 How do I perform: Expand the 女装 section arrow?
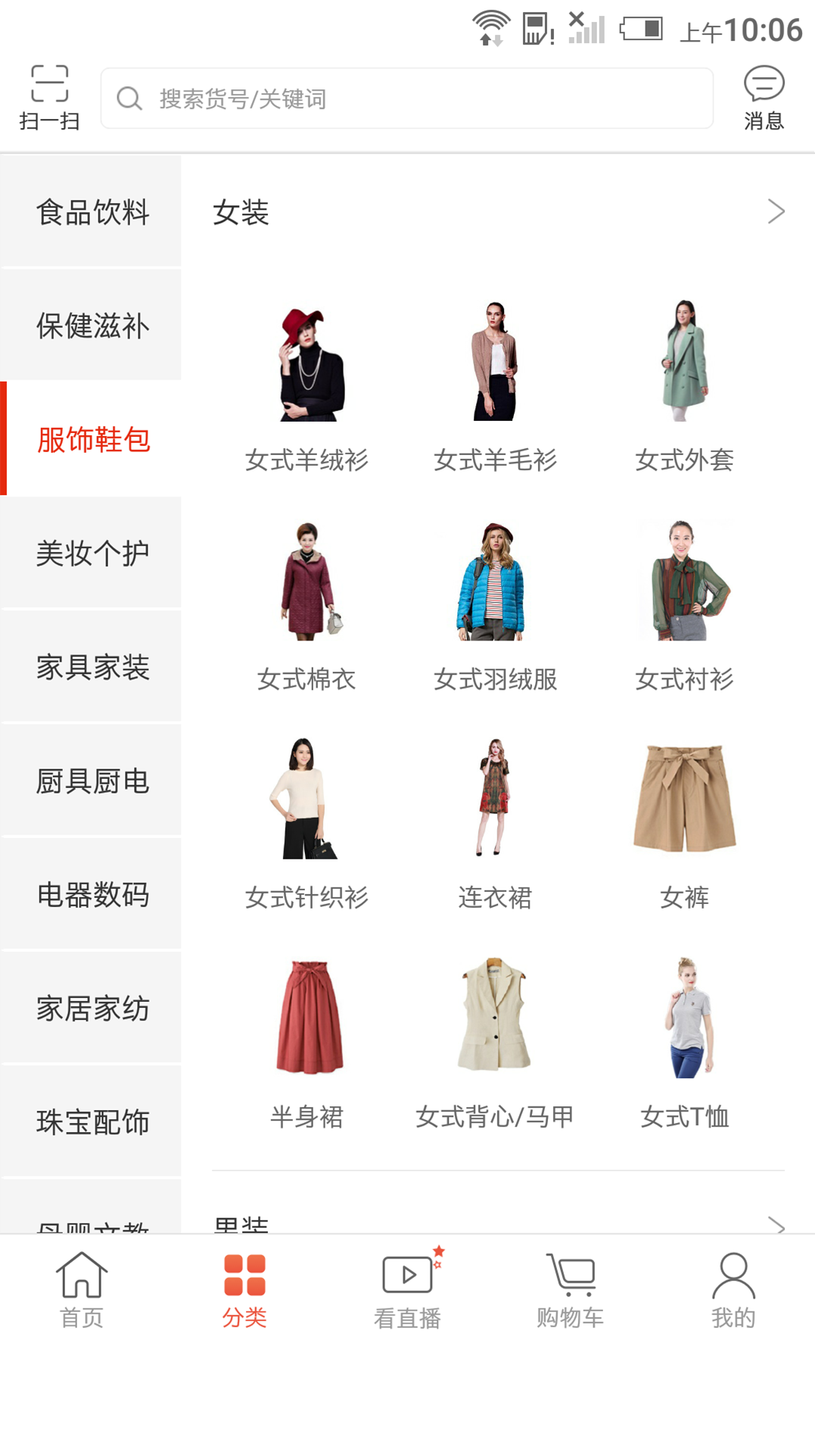coord(775,211)
